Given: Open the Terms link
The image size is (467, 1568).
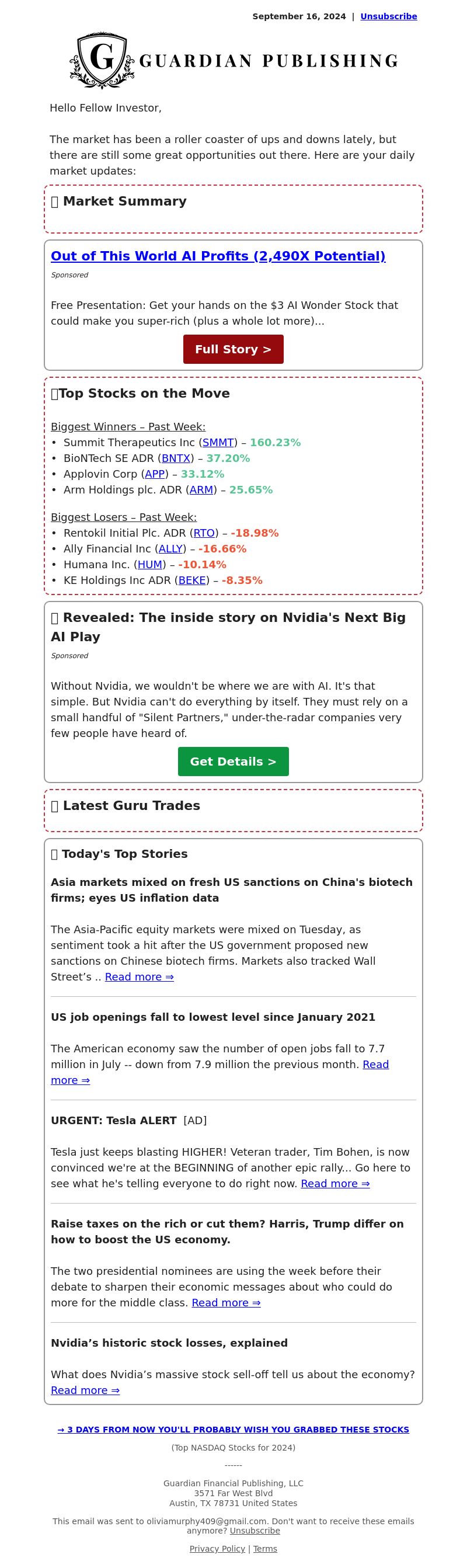Looking at the screenshot, I should tap(265, 1549).
